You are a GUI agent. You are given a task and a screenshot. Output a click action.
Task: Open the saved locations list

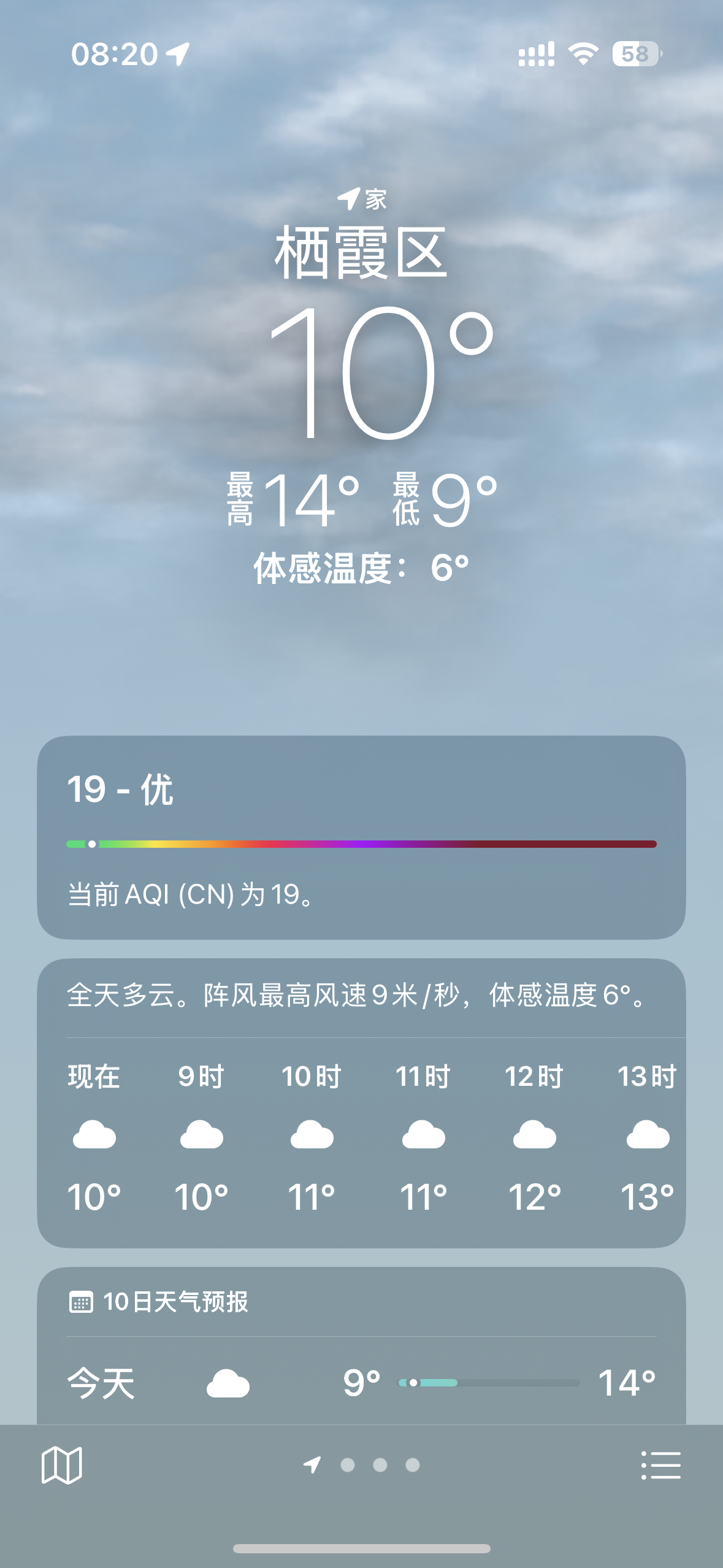coord(660,1466)
